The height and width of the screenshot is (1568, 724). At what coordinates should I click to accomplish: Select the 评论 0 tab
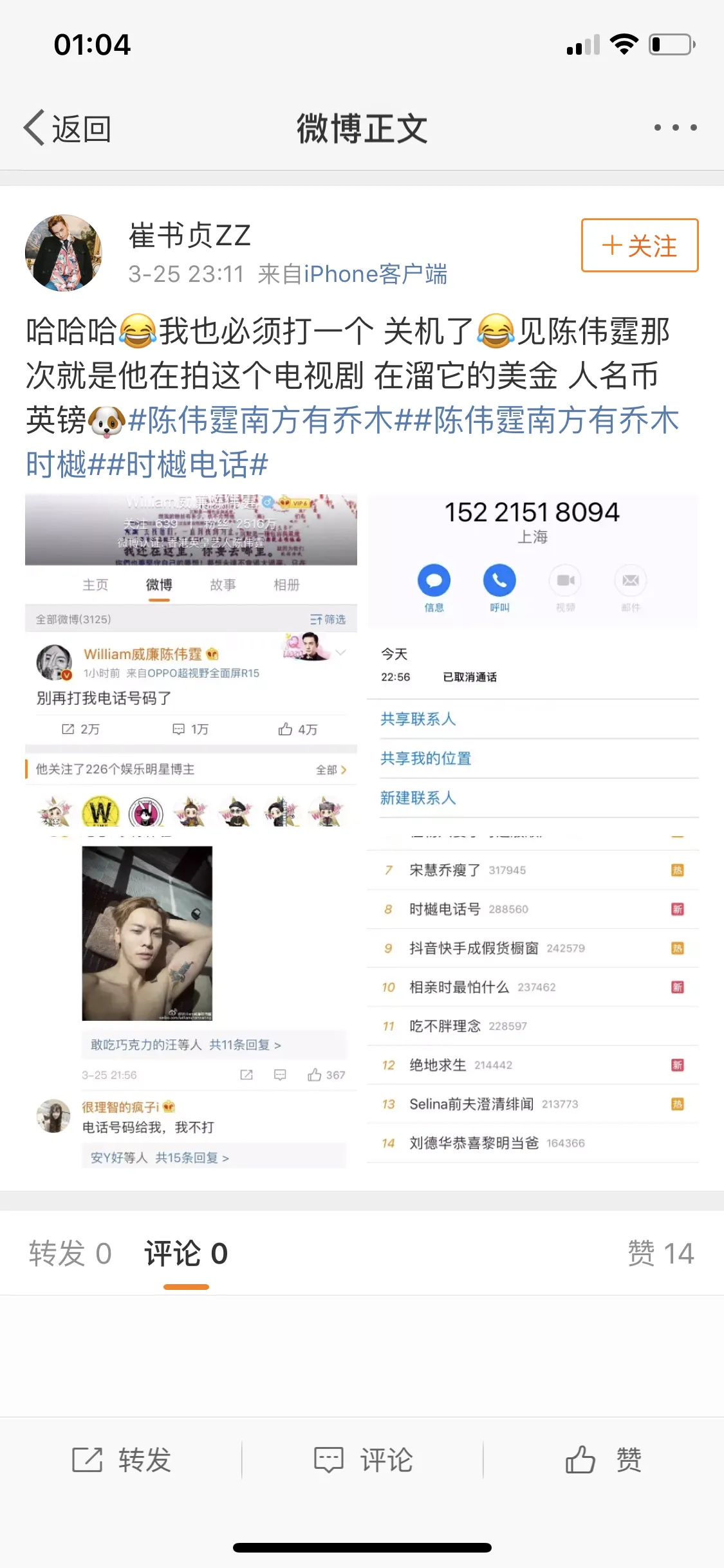pos(186,1254)
